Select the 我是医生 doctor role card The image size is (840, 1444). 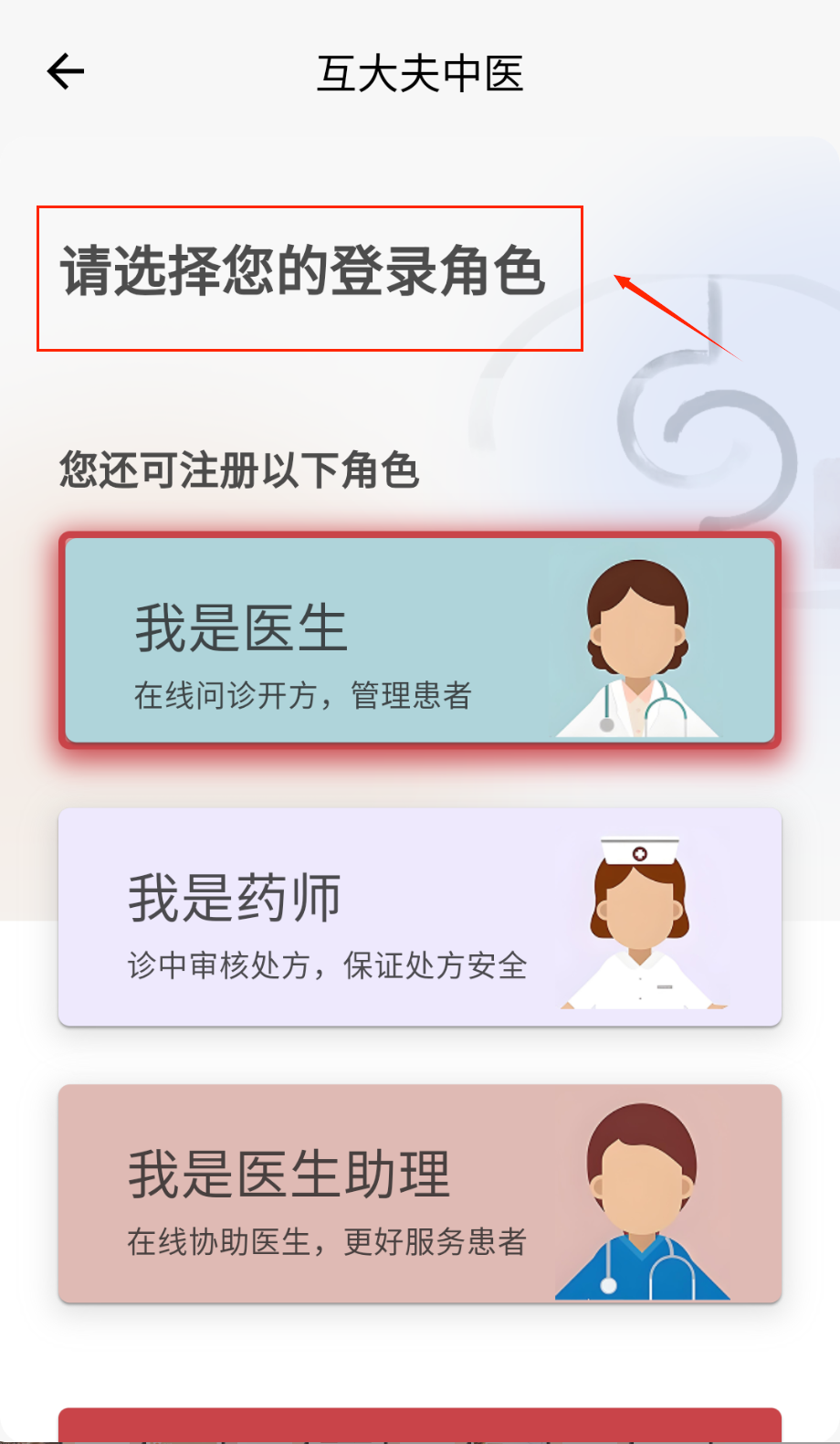419,640
